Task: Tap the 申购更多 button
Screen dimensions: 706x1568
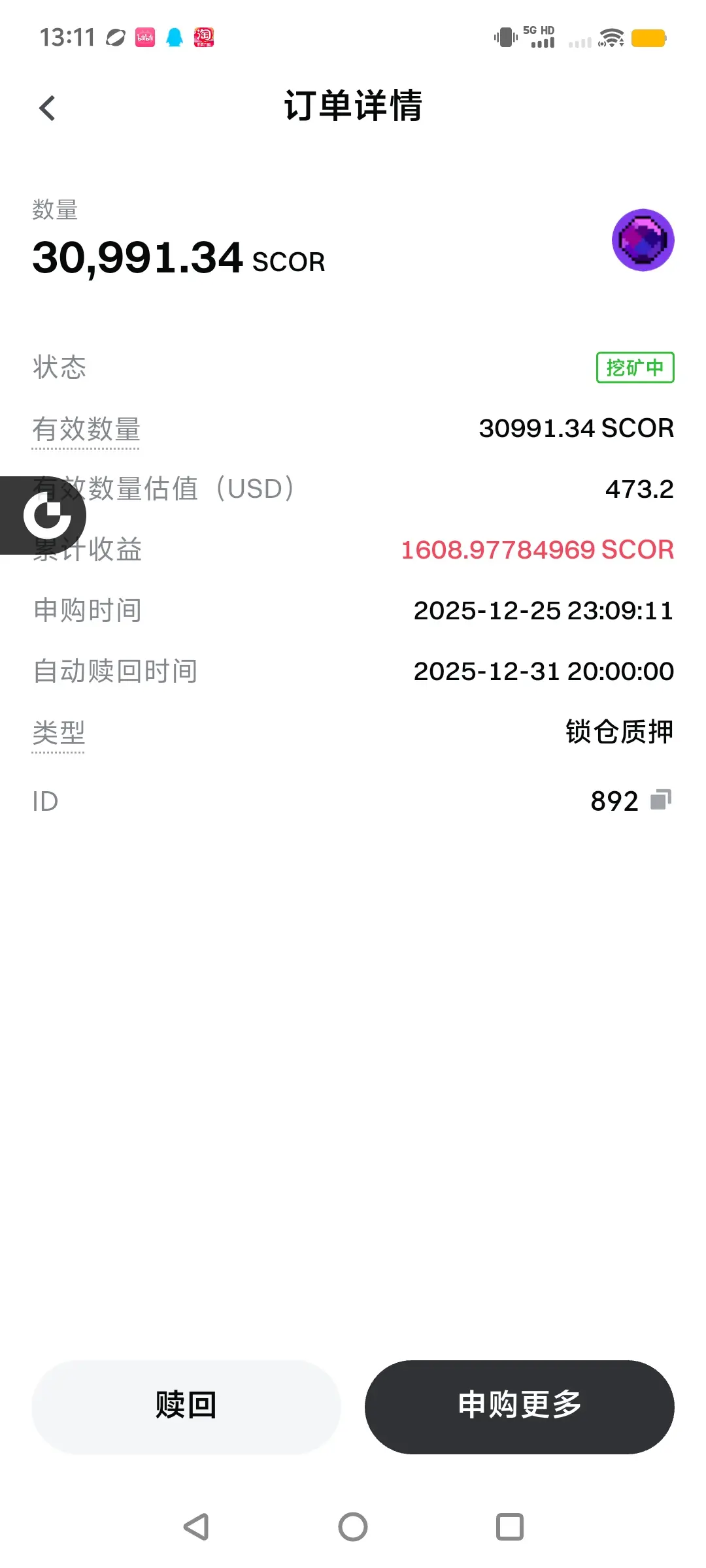Action: (519, 1407)
